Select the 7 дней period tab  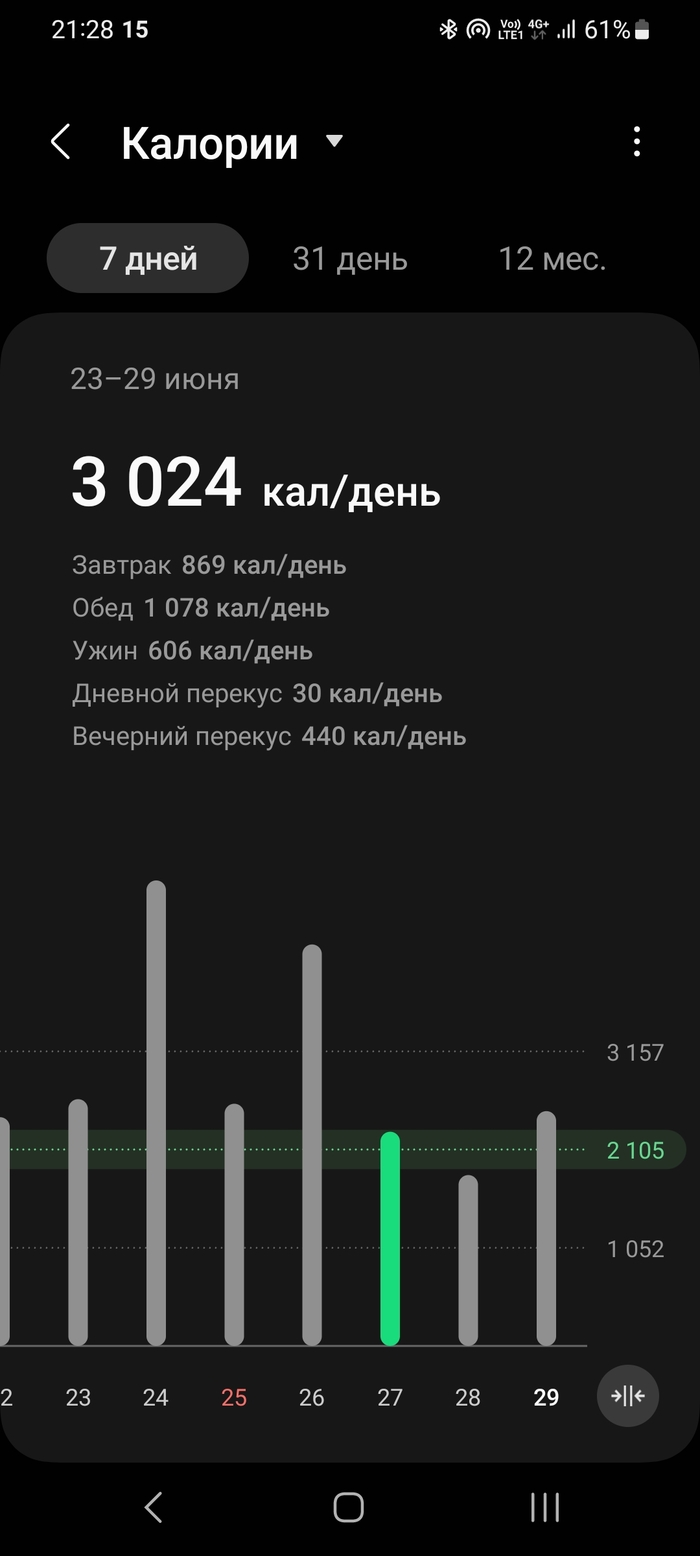pos(148,259)
